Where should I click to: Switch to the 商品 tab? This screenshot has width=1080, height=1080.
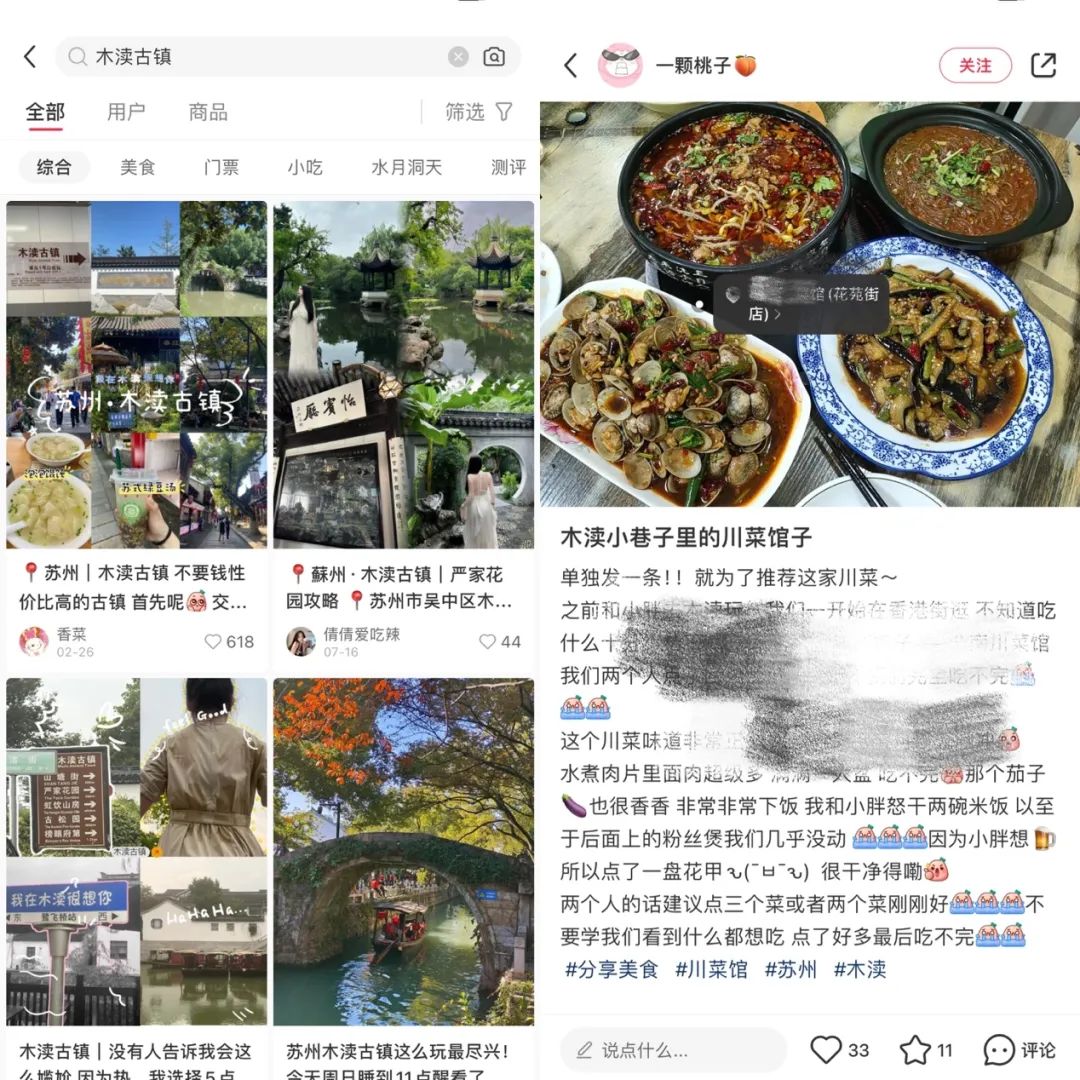[208, 112]
